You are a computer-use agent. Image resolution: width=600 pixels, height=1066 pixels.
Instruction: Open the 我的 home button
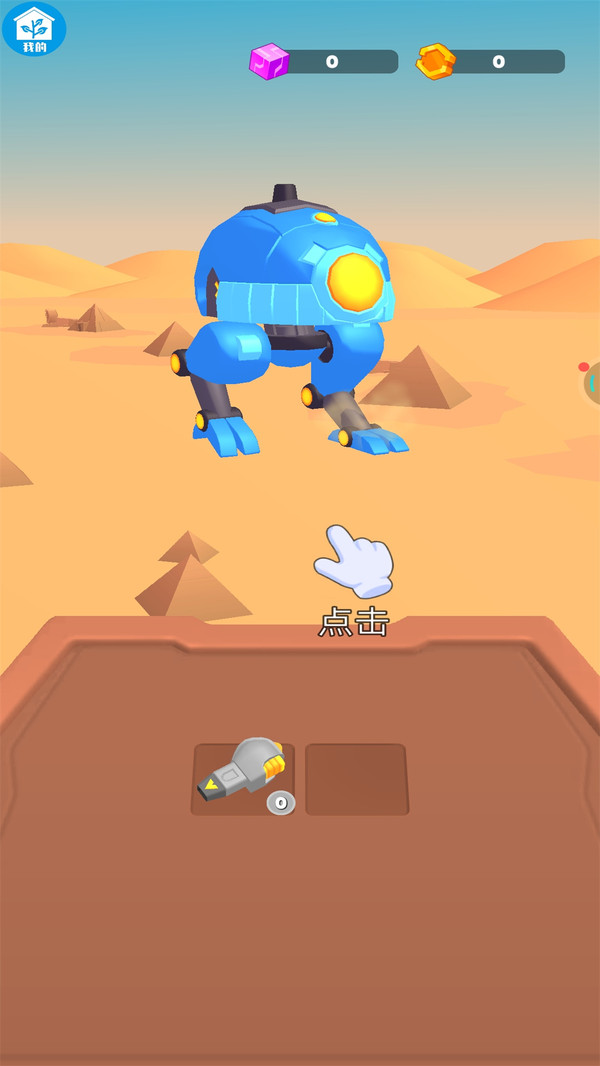pyautogui.click(x=34, y=29)
